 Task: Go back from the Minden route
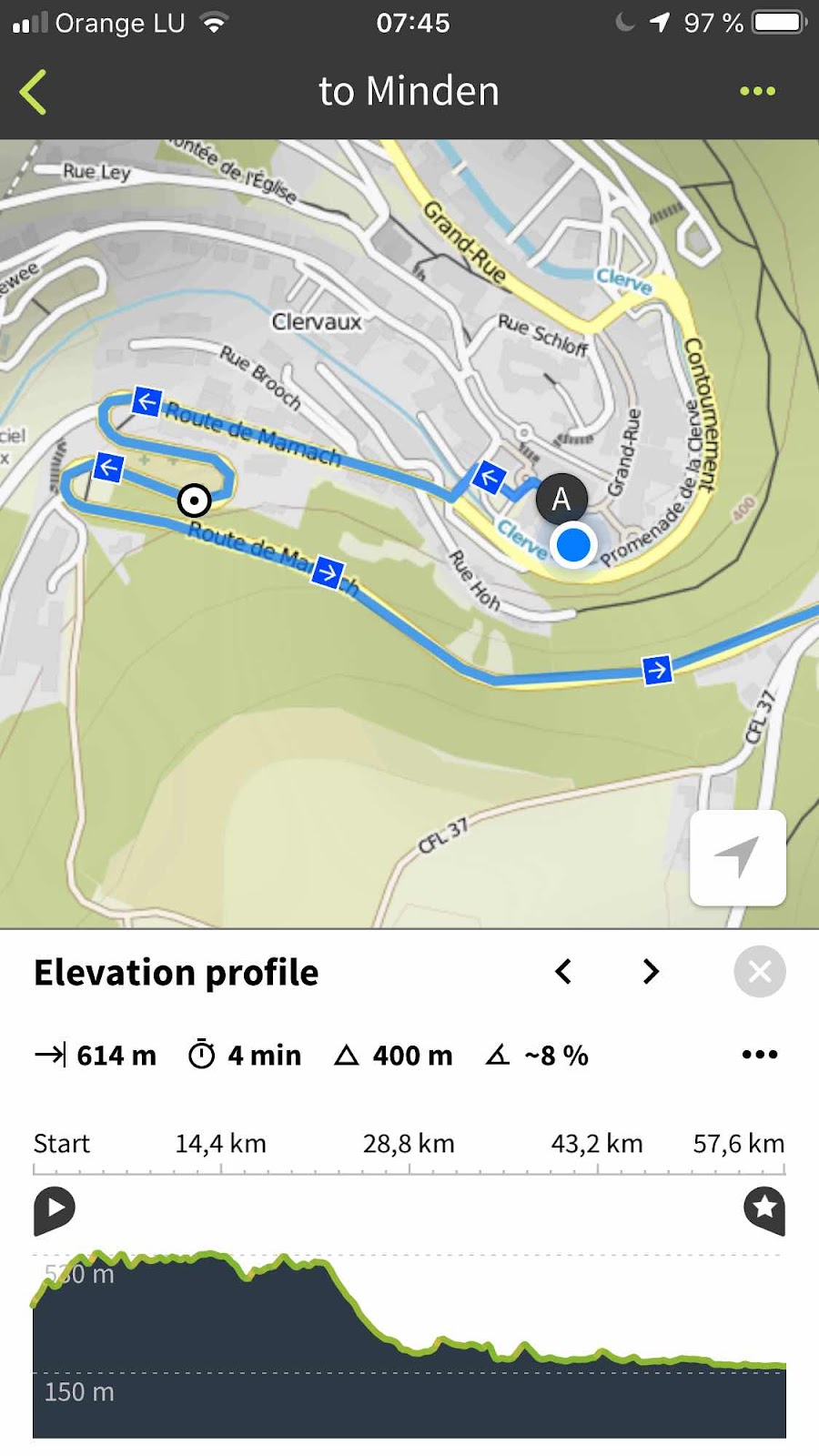pyautogui.click(x=34, y=92)
